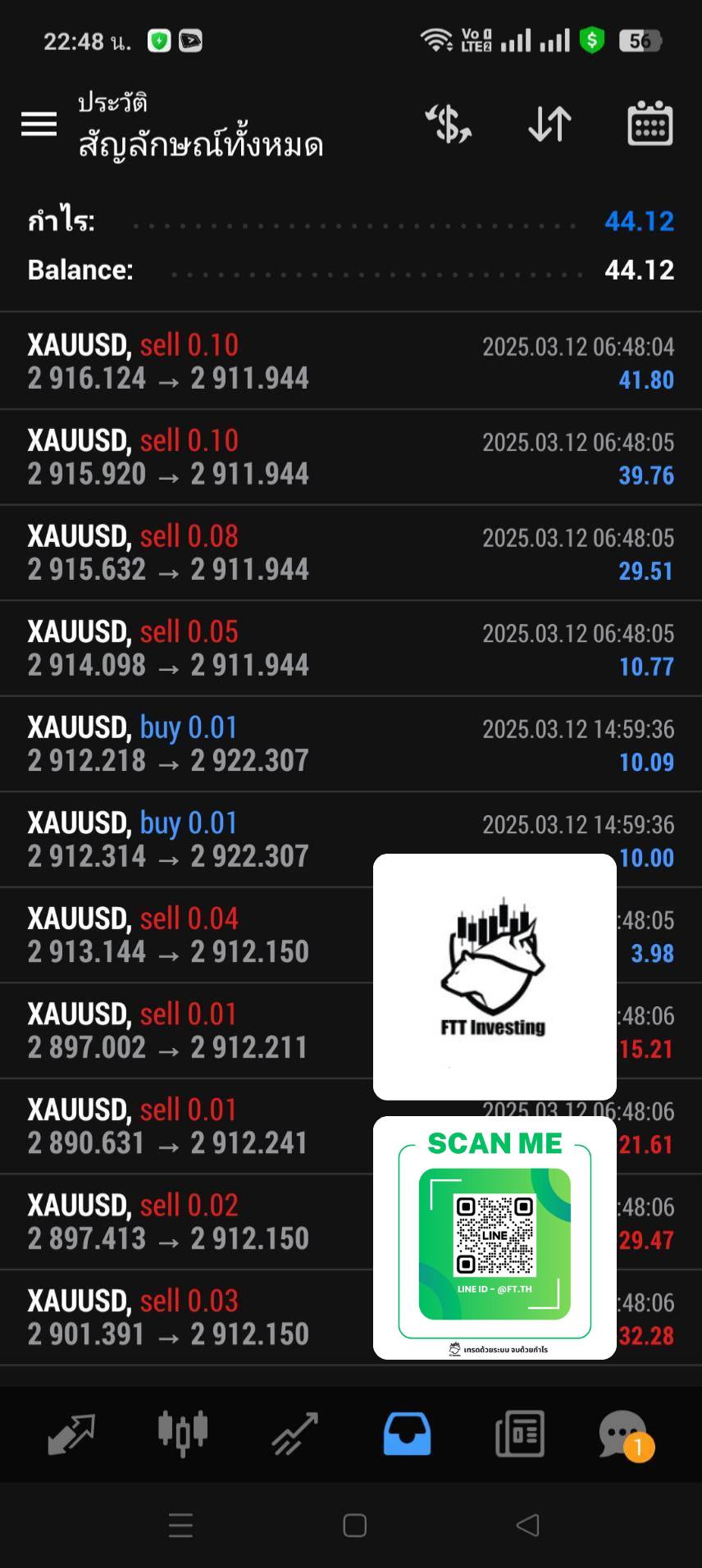
Task: Go back with system back button
Action: pyautogui.click(x=528, y=1525)
